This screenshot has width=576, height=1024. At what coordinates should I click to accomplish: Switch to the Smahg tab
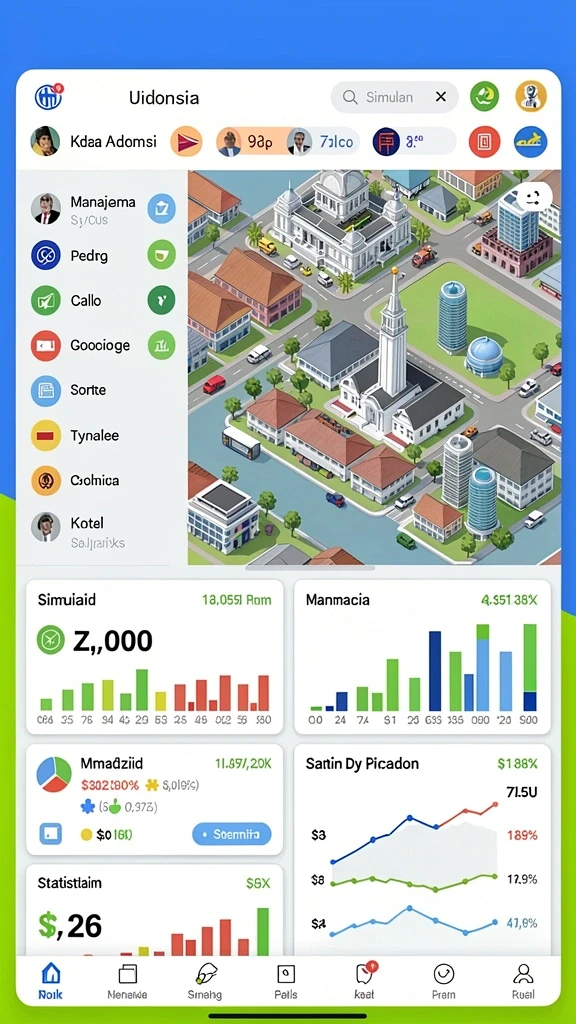(x=204, y=982)
